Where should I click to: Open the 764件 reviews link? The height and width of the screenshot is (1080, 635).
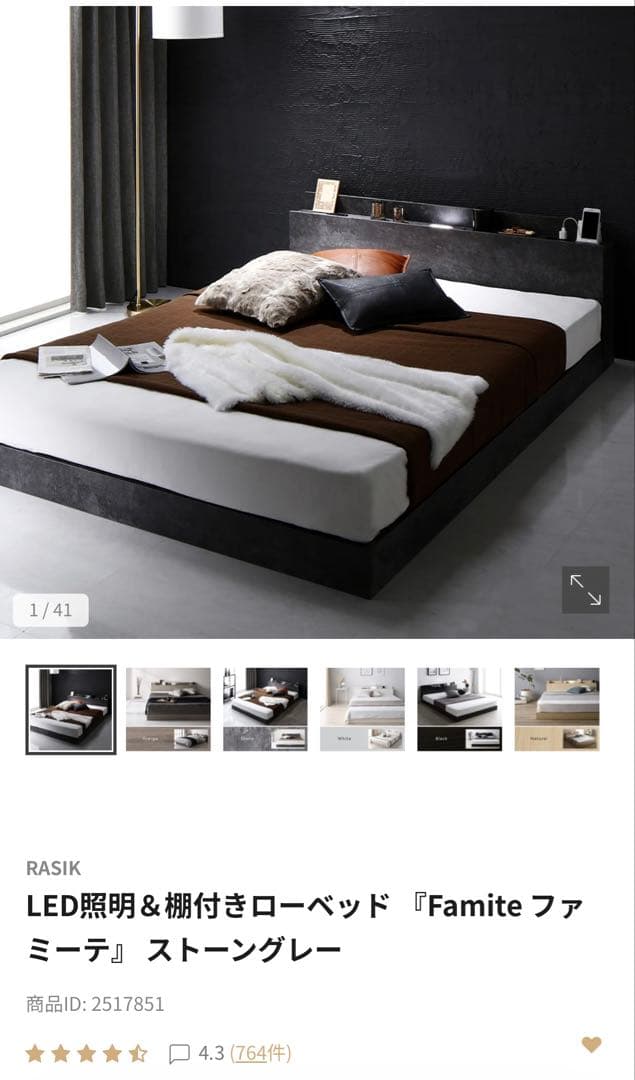(260, 1052)
